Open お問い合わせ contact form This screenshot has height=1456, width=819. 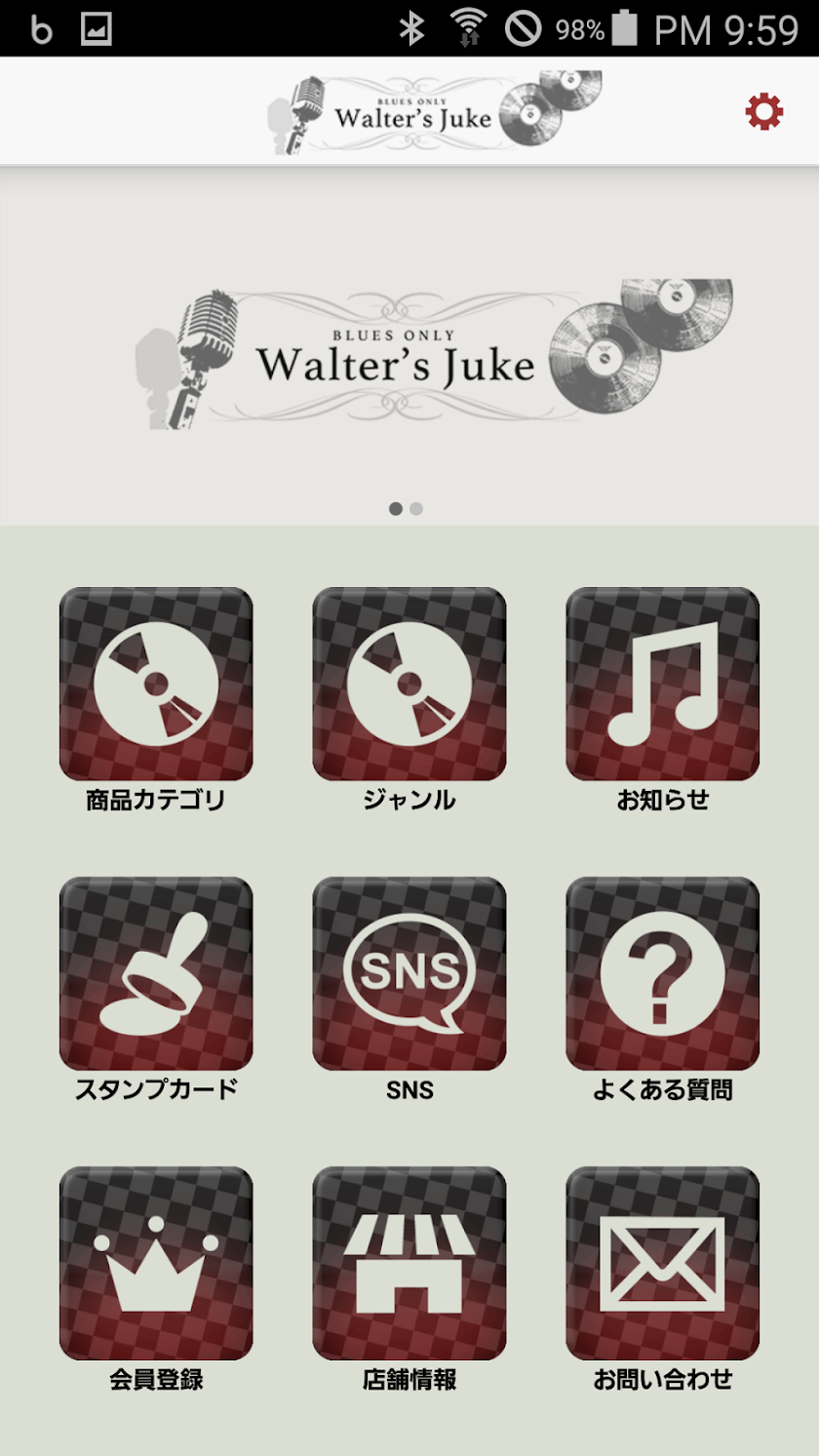[x=662, y=1263]
